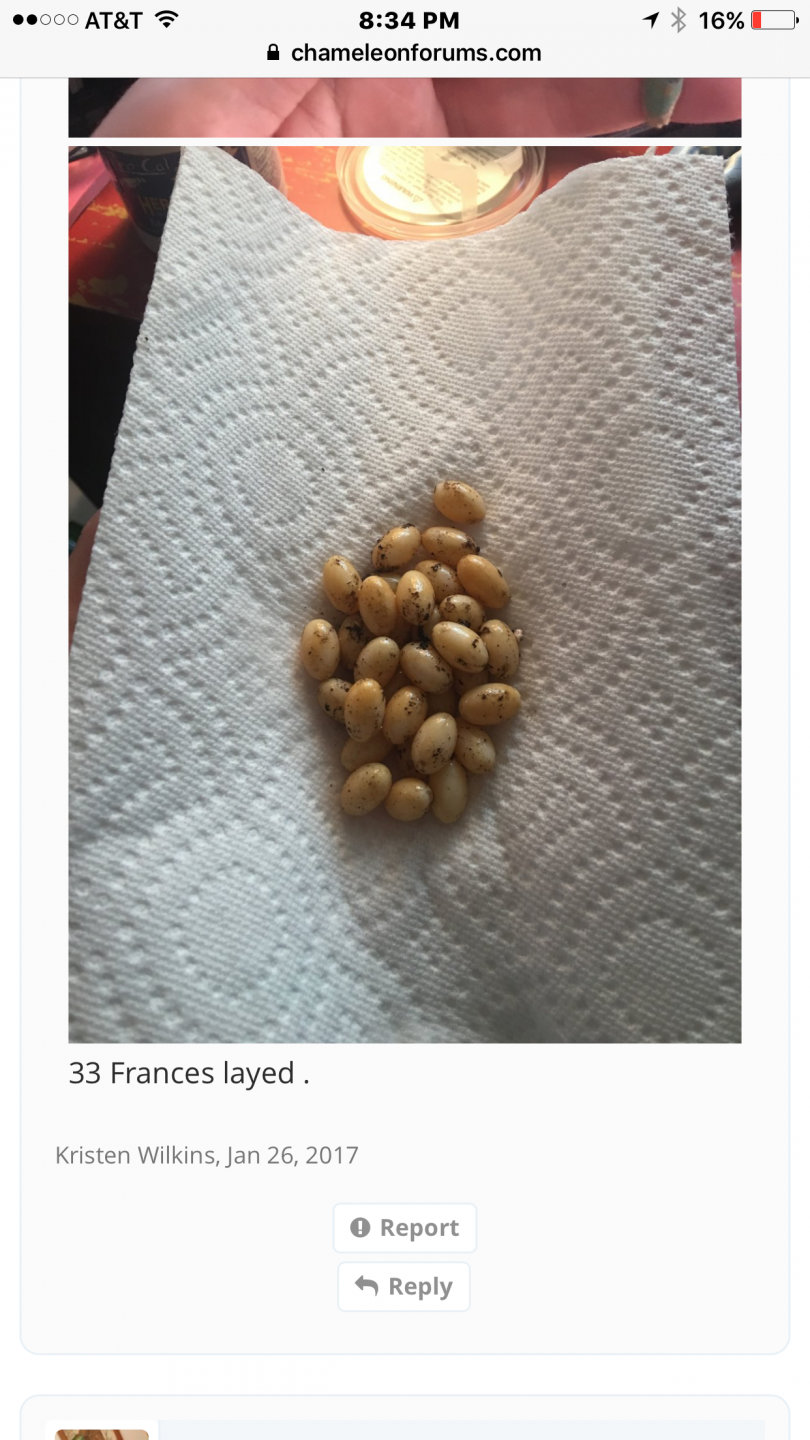This screenshot has height=1440, width=810.
Task: Tap the chameleonforums.com address bar
Action: tap(404, 53)
